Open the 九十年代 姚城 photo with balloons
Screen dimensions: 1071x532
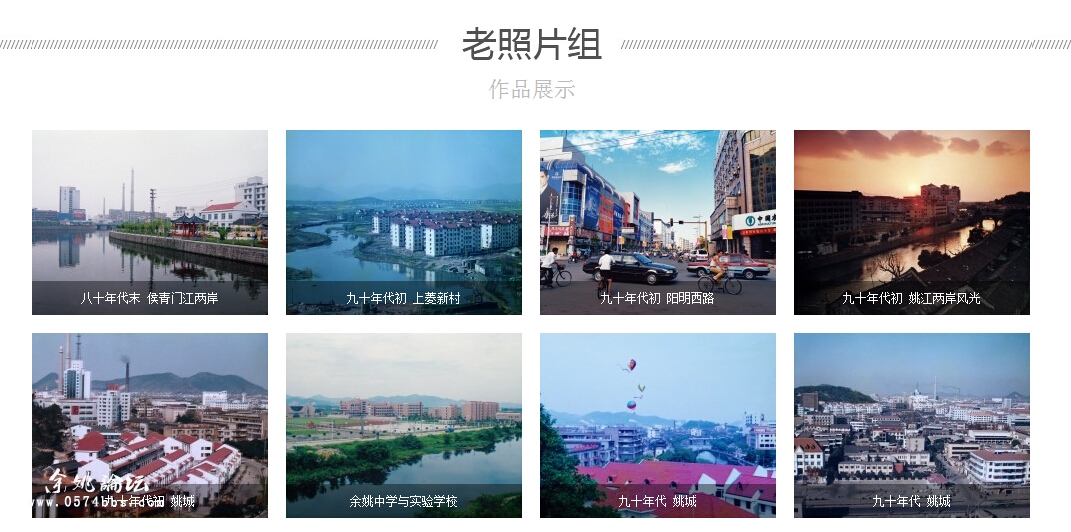pyautogui.click(x=658, y=425)
